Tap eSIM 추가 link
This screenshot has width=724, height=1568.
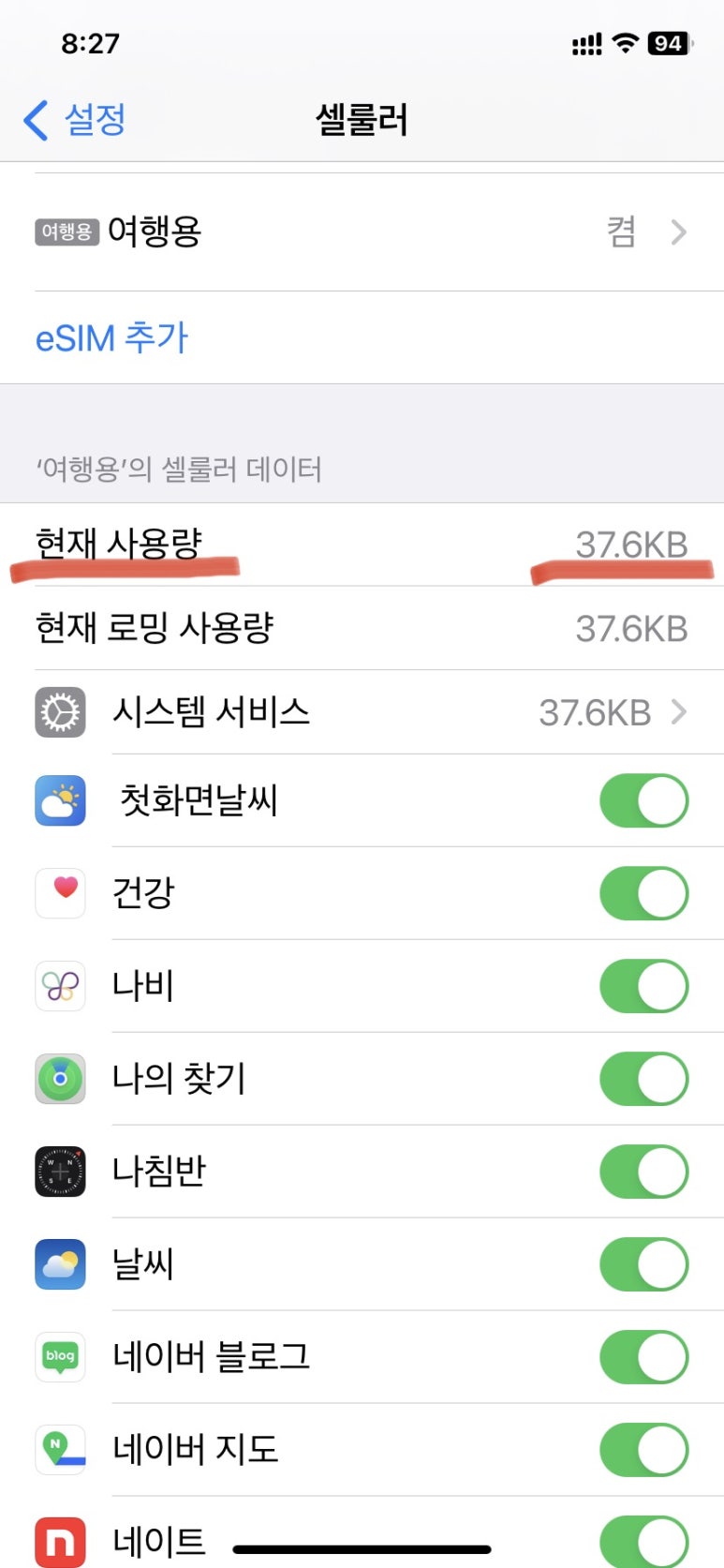(x=111, y=337)
